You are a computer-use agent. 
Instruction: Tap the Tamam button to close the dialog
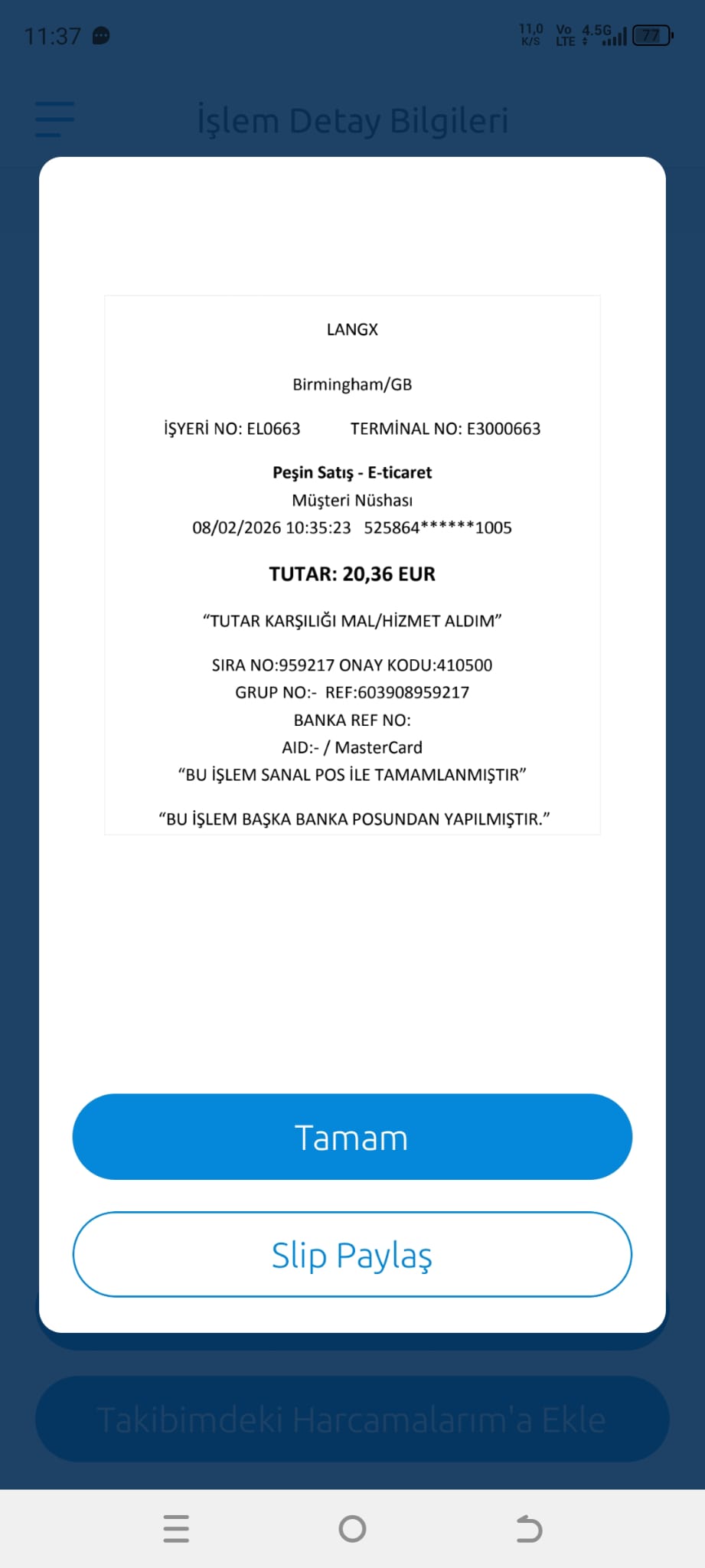point(352,1137)
